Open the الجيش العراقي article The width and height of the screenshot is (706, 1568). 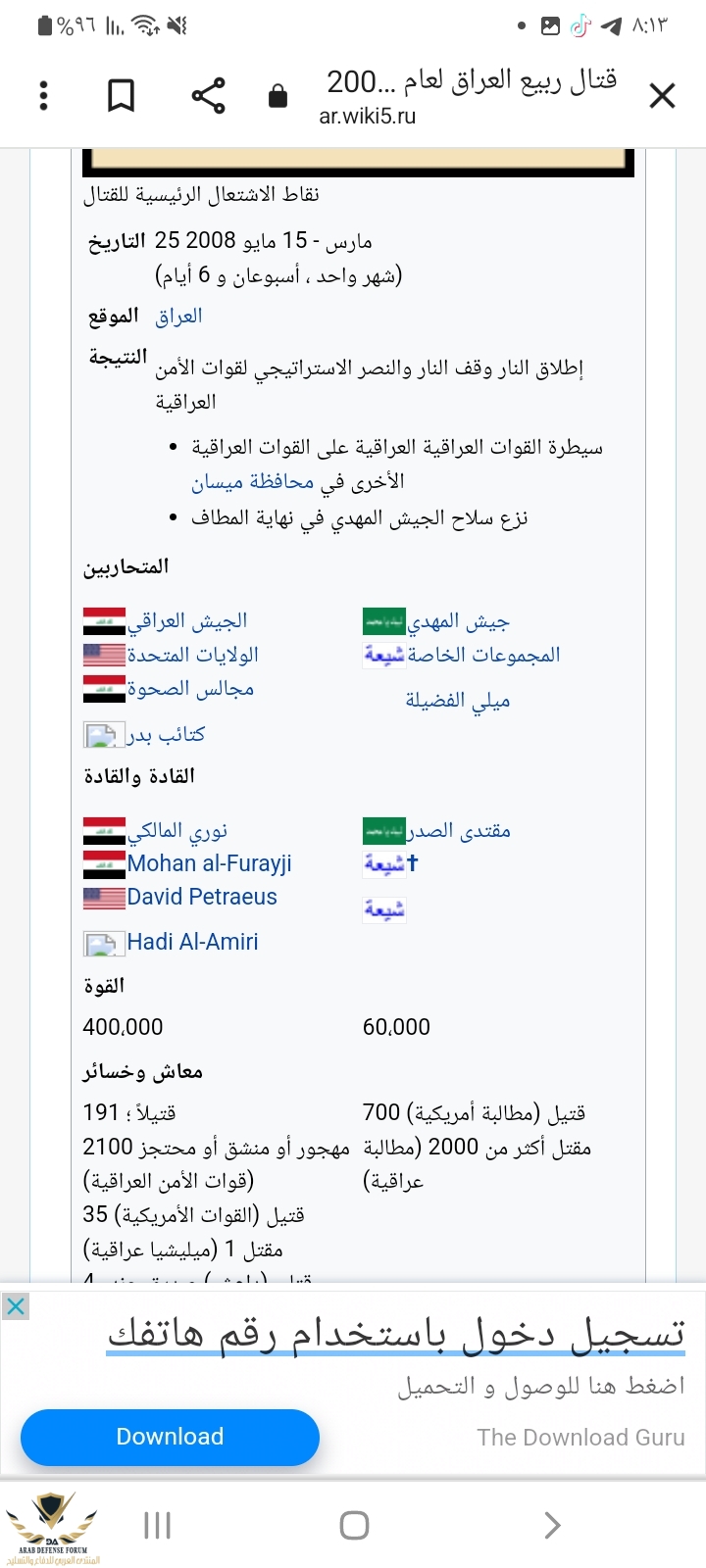tap(187, 621)
